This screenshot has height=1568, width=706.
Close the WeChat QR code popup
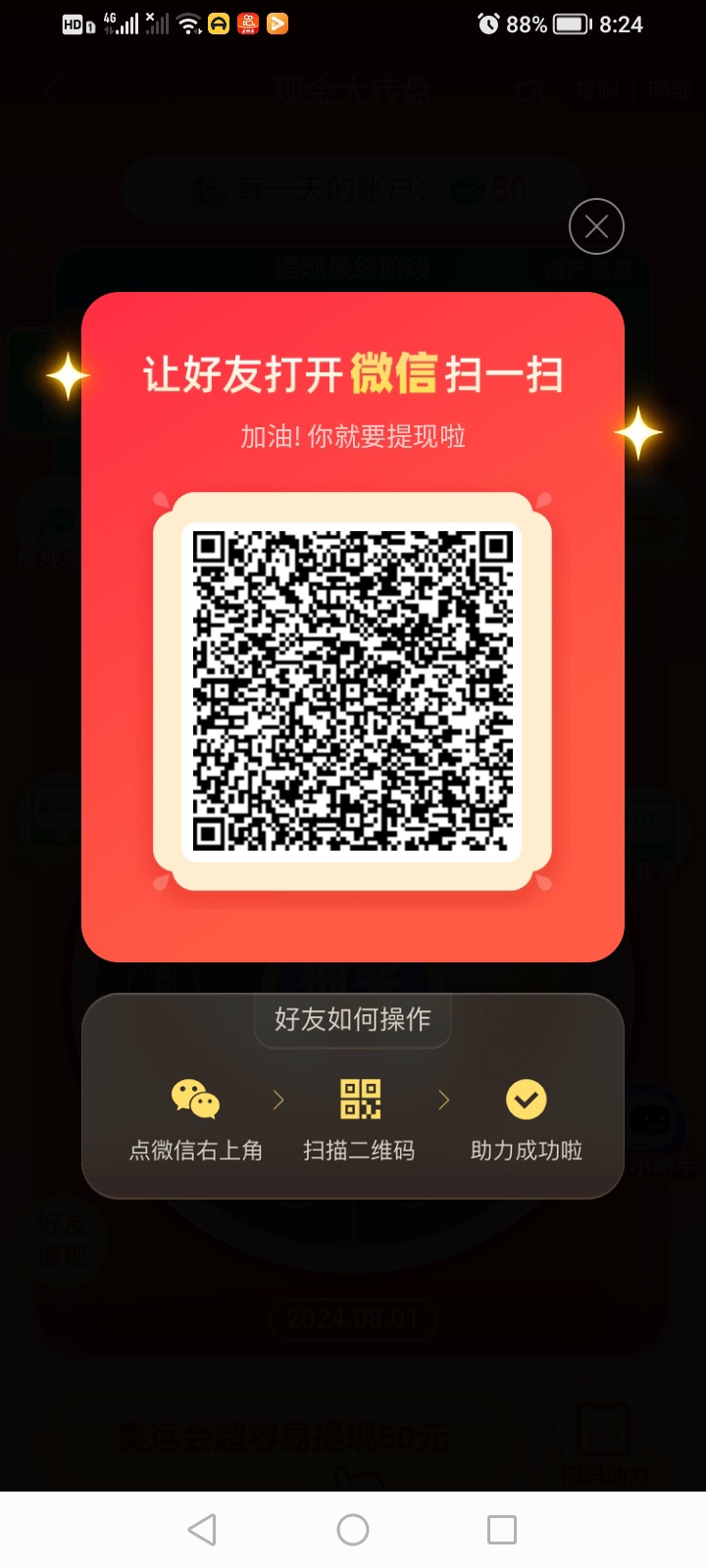[596, 226]
